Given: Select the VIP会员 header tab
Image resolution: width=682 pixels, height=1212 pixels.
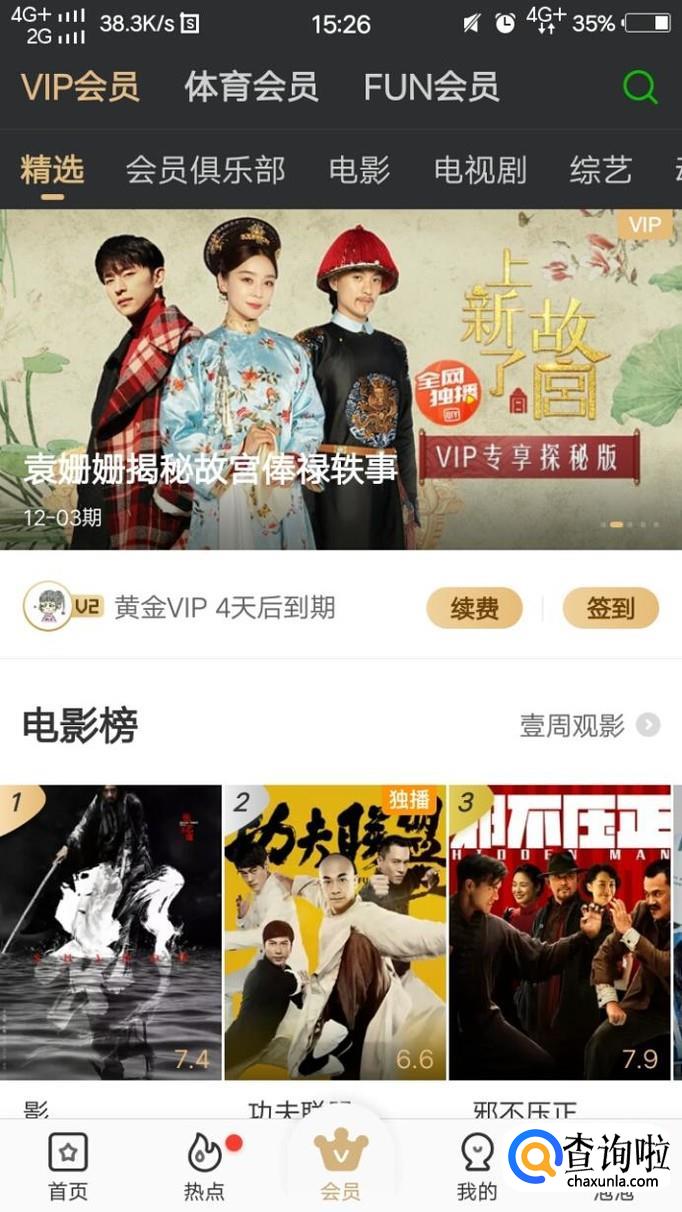Looking at the screenshot, I should [80, 87].
